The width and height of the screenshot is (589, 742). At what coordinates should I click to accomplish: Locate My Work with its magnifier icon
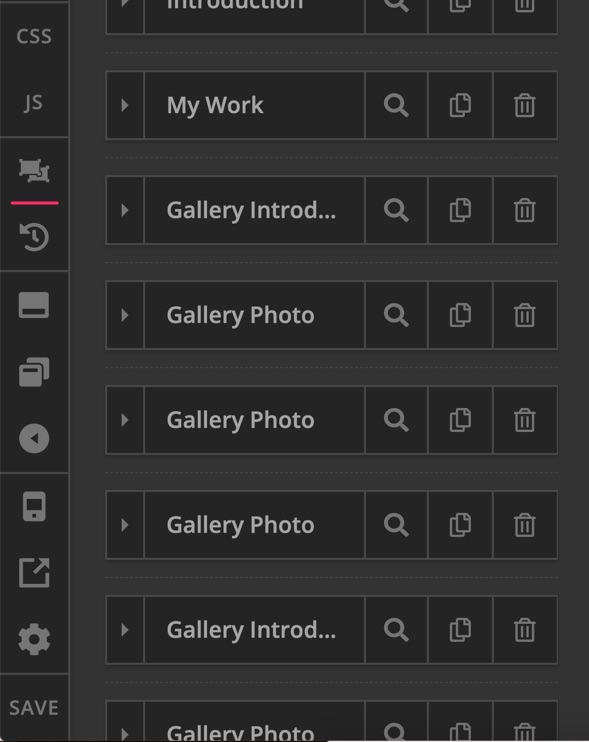click(396, 105)
